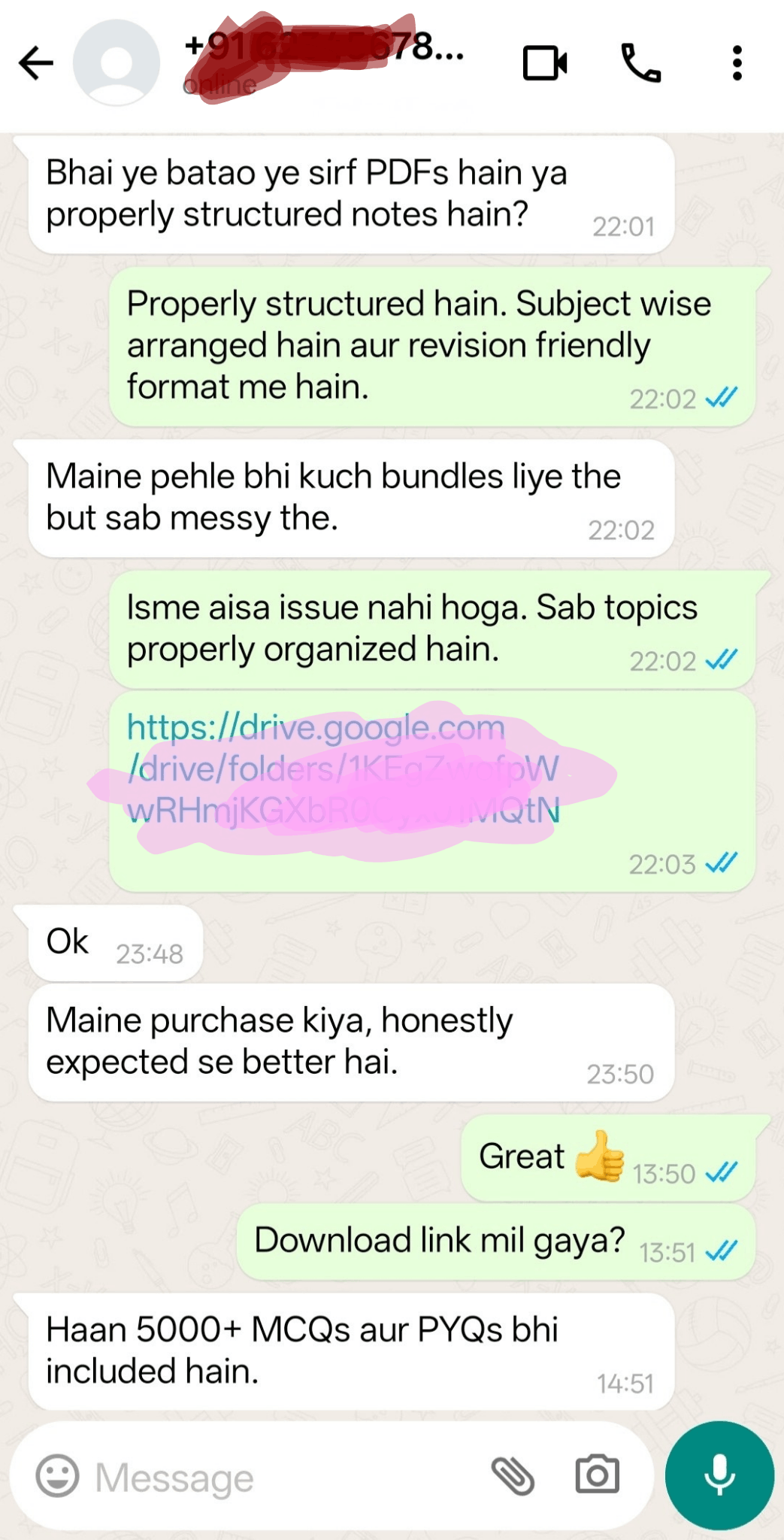
Task: Open contact info from the phone number header
Action: tap(325, 62)
